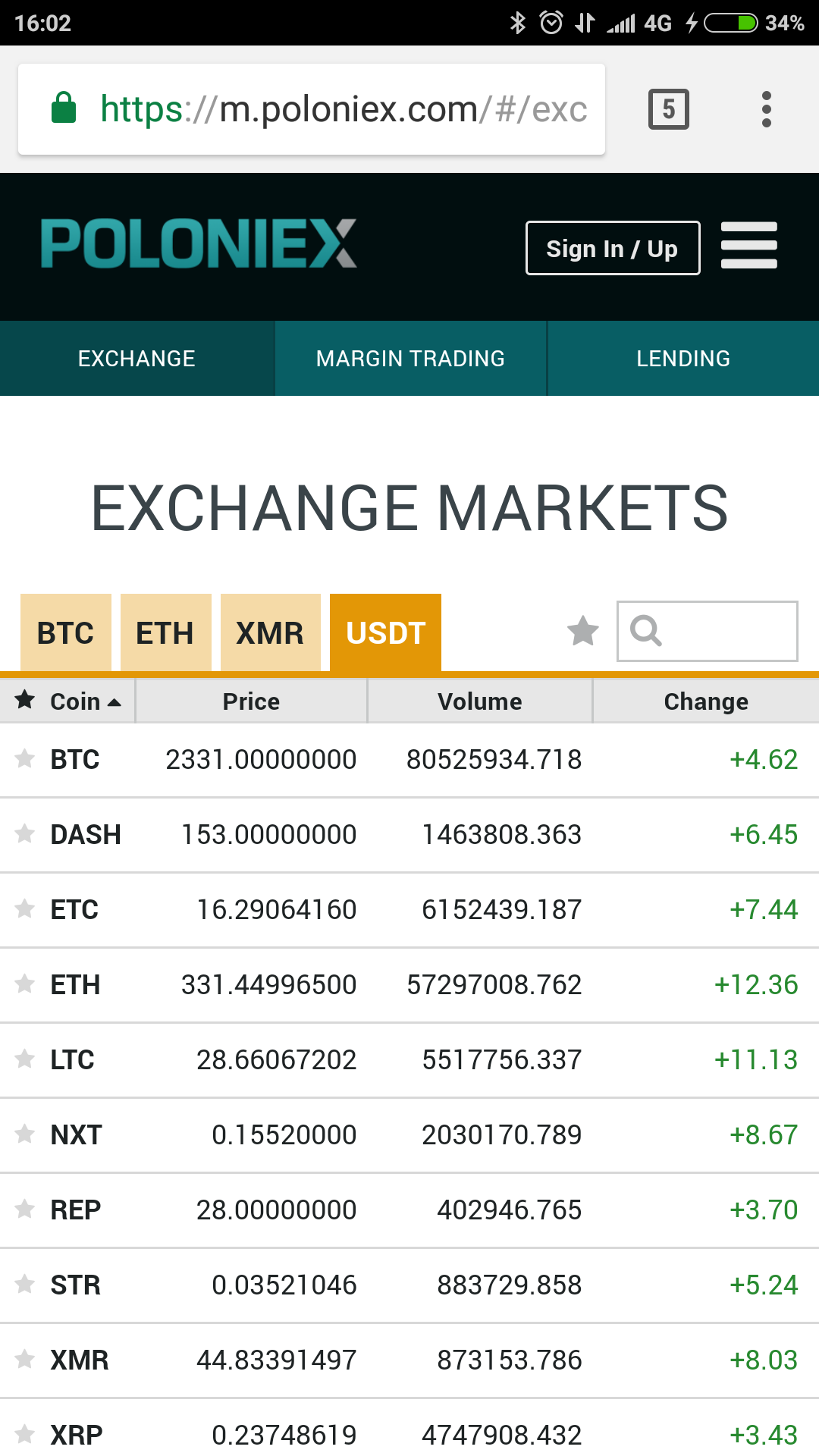Filter markets by starred favorites
The image size is (819, 1456).
(583, 631)
